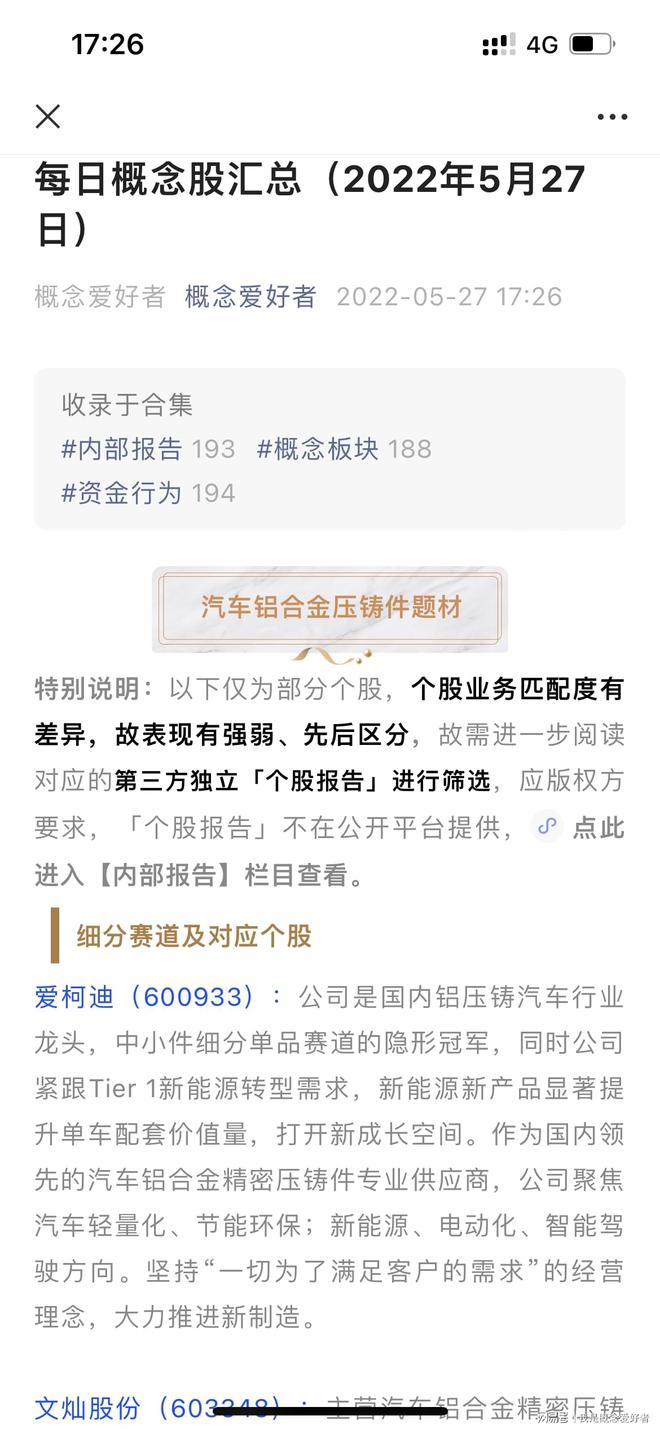This screenshot has width=660, height=1429.
Task: Follow the 点此进入【内部报告】 link
Action: [597, 828]
